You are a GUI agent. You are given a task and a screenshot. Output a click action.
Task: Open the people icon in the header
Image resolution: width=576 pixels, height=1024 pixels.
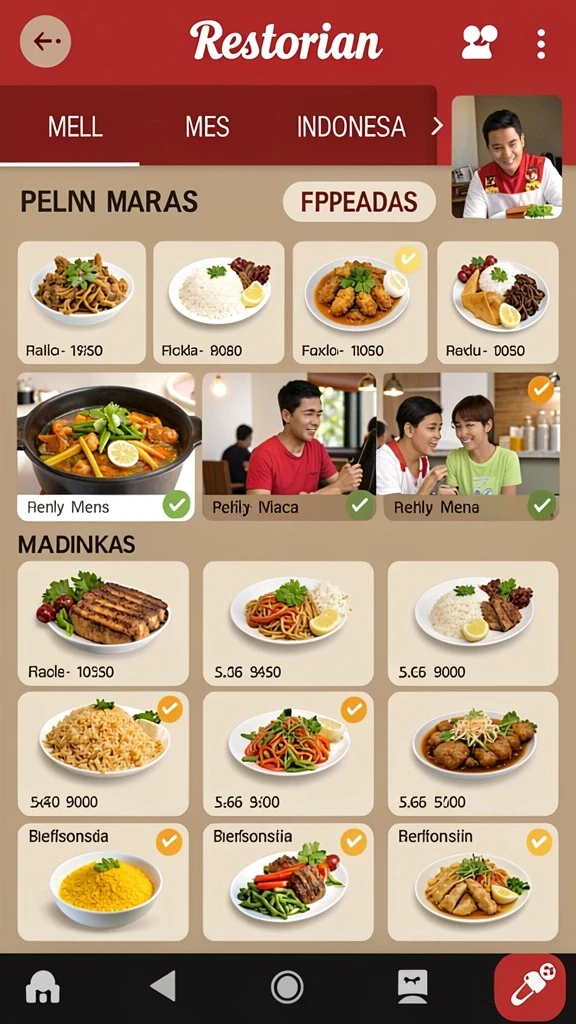(479, 42)
